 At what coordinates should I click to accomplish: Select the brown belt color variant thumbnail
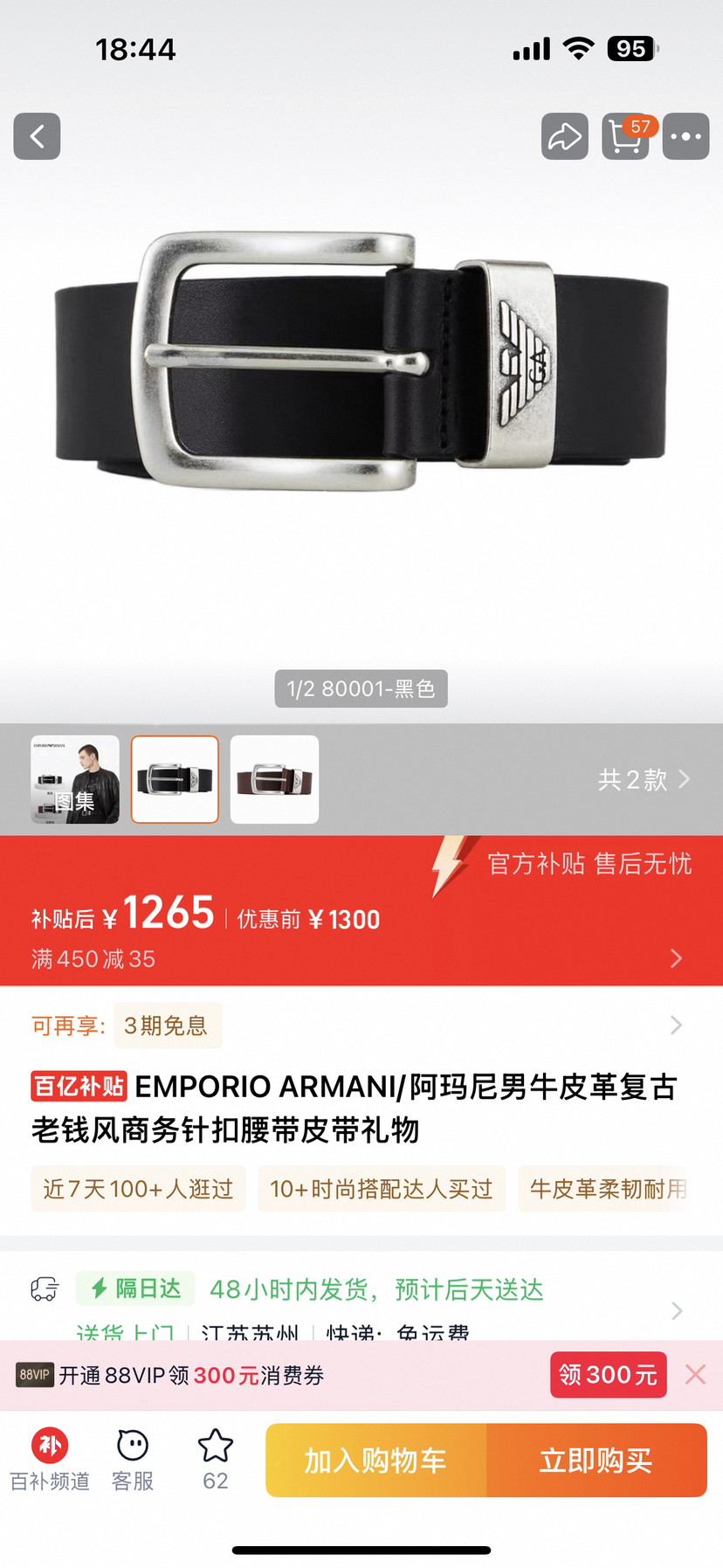274,779
